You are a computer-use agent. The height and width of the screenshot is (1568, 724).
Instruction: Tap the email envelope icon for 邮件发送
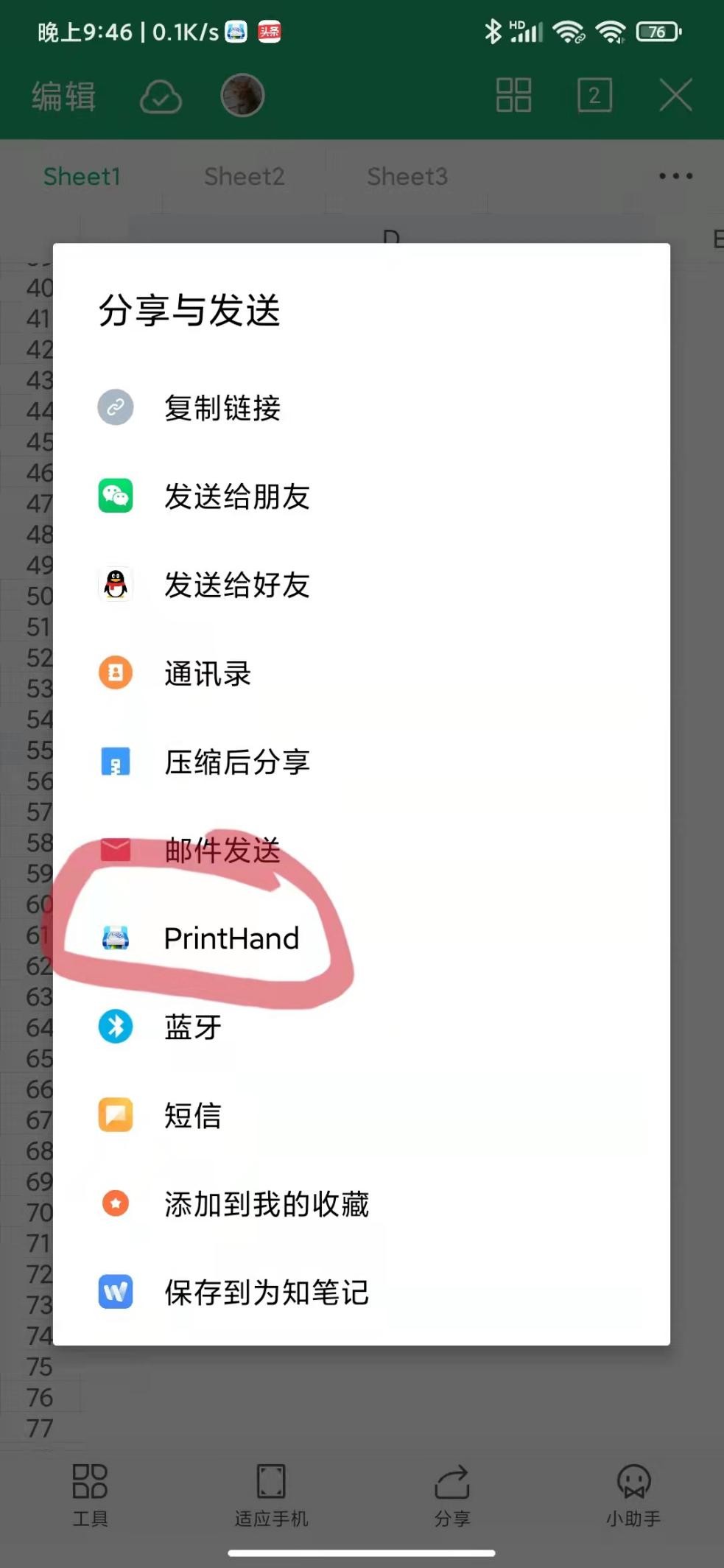(115, 850)
